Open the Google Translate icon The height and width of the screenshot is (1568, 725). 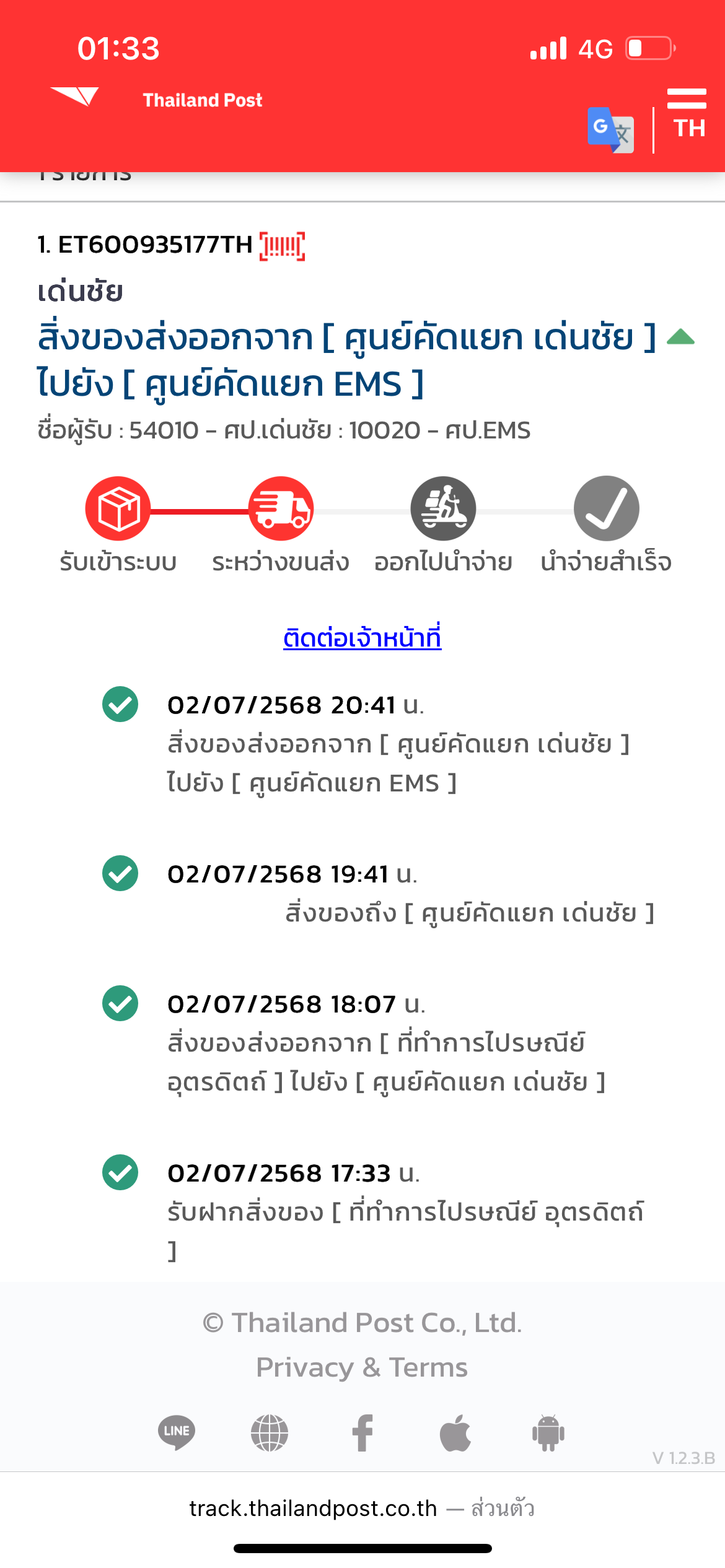click(x=610, y=130)
